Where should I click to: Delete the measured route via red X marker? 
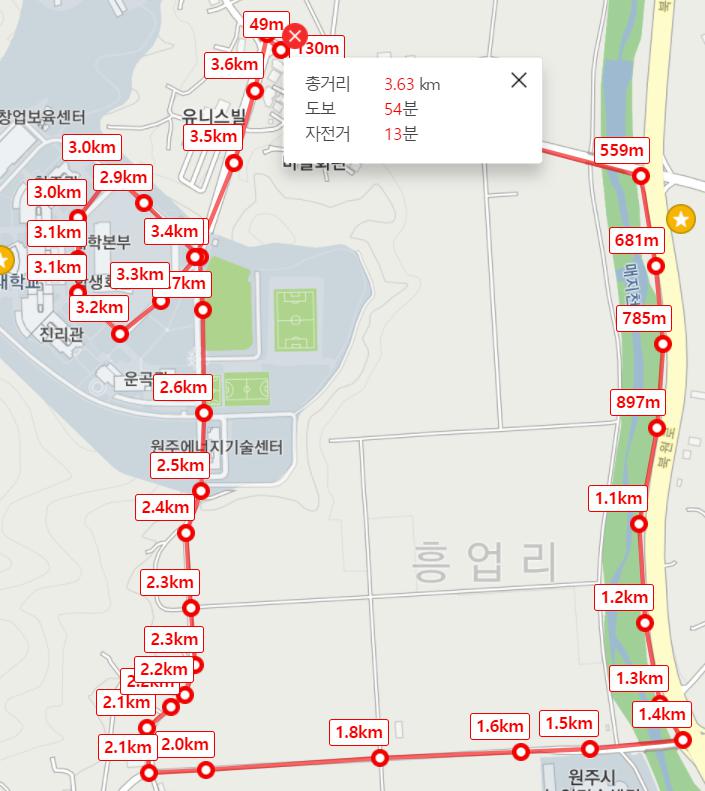coord(295,38)
